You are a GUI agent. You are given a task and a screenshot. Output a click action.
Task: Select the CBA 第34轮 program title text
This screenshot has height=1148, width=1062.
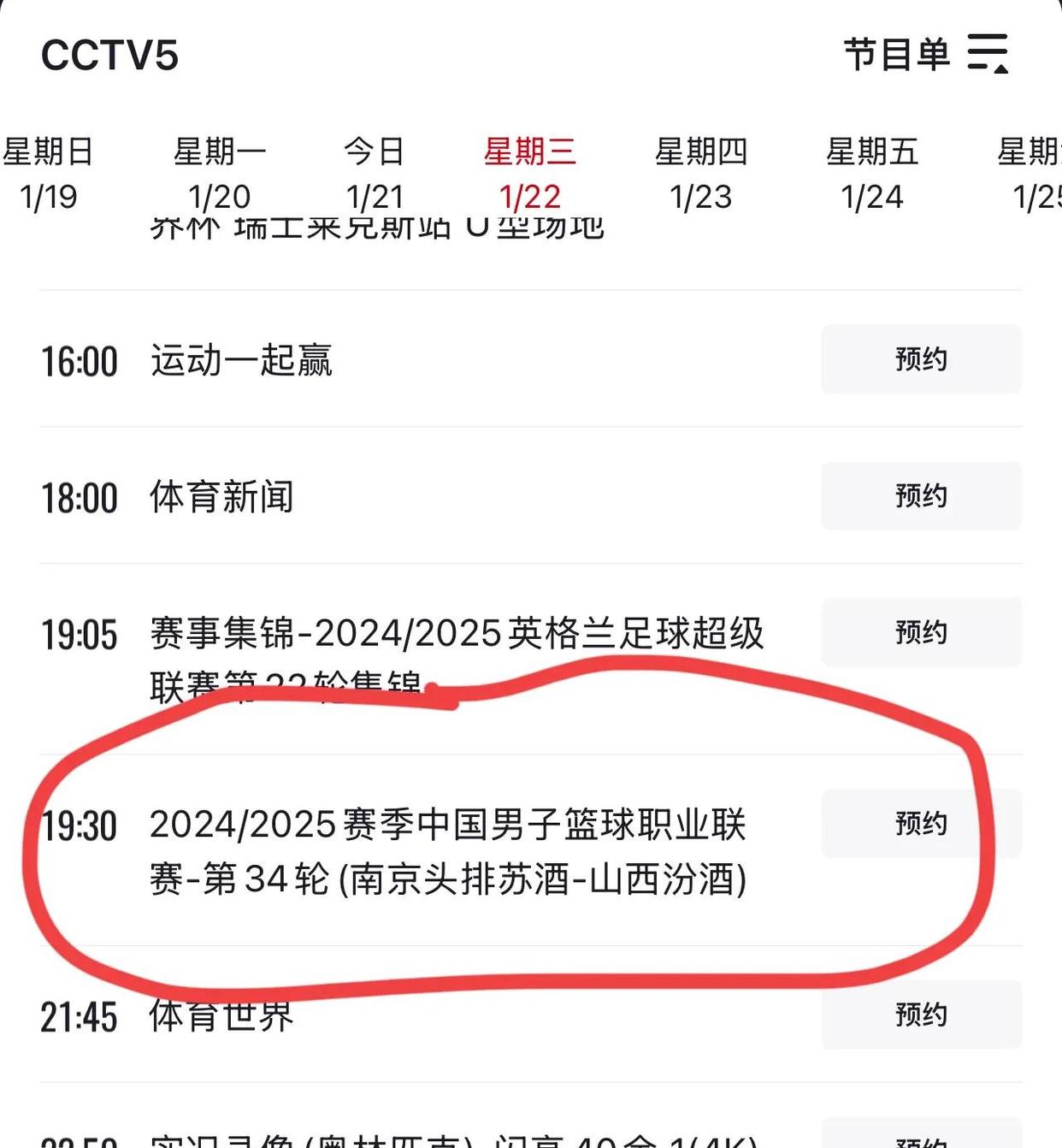(x=451, y=852)
